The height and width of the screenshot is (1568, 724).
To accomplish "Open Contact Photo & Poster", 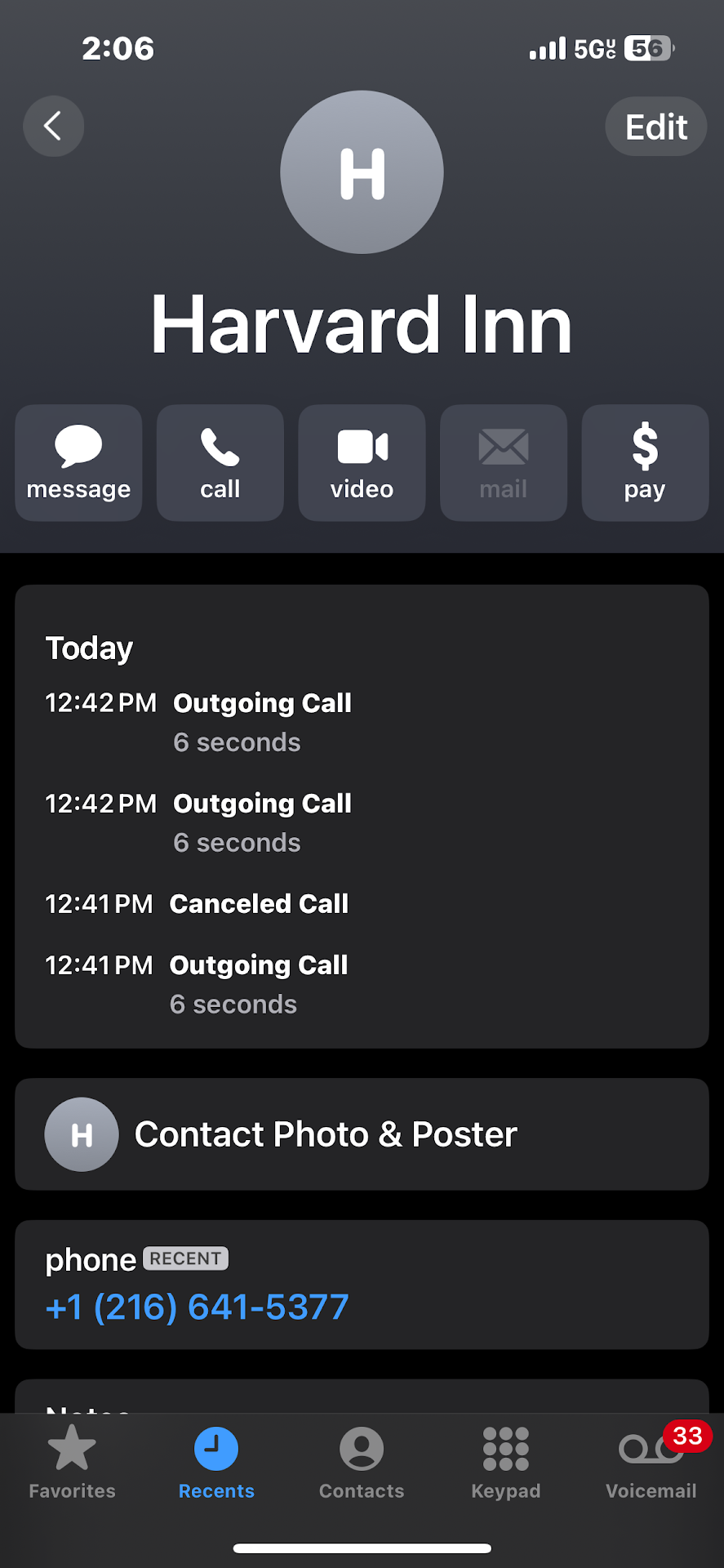I will tap(362, 1134).
